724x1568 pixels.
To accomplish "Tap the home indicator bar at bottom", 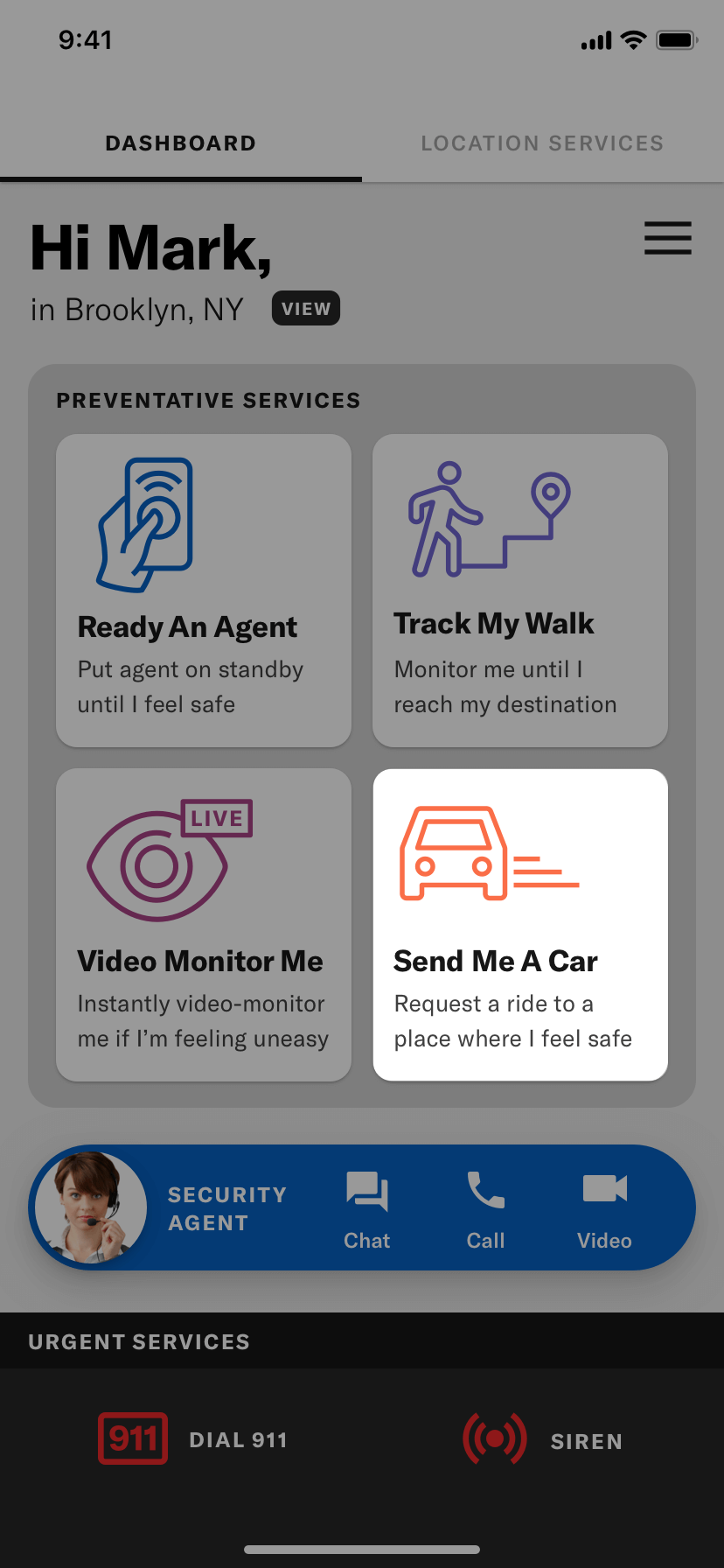I will 362,1548.
